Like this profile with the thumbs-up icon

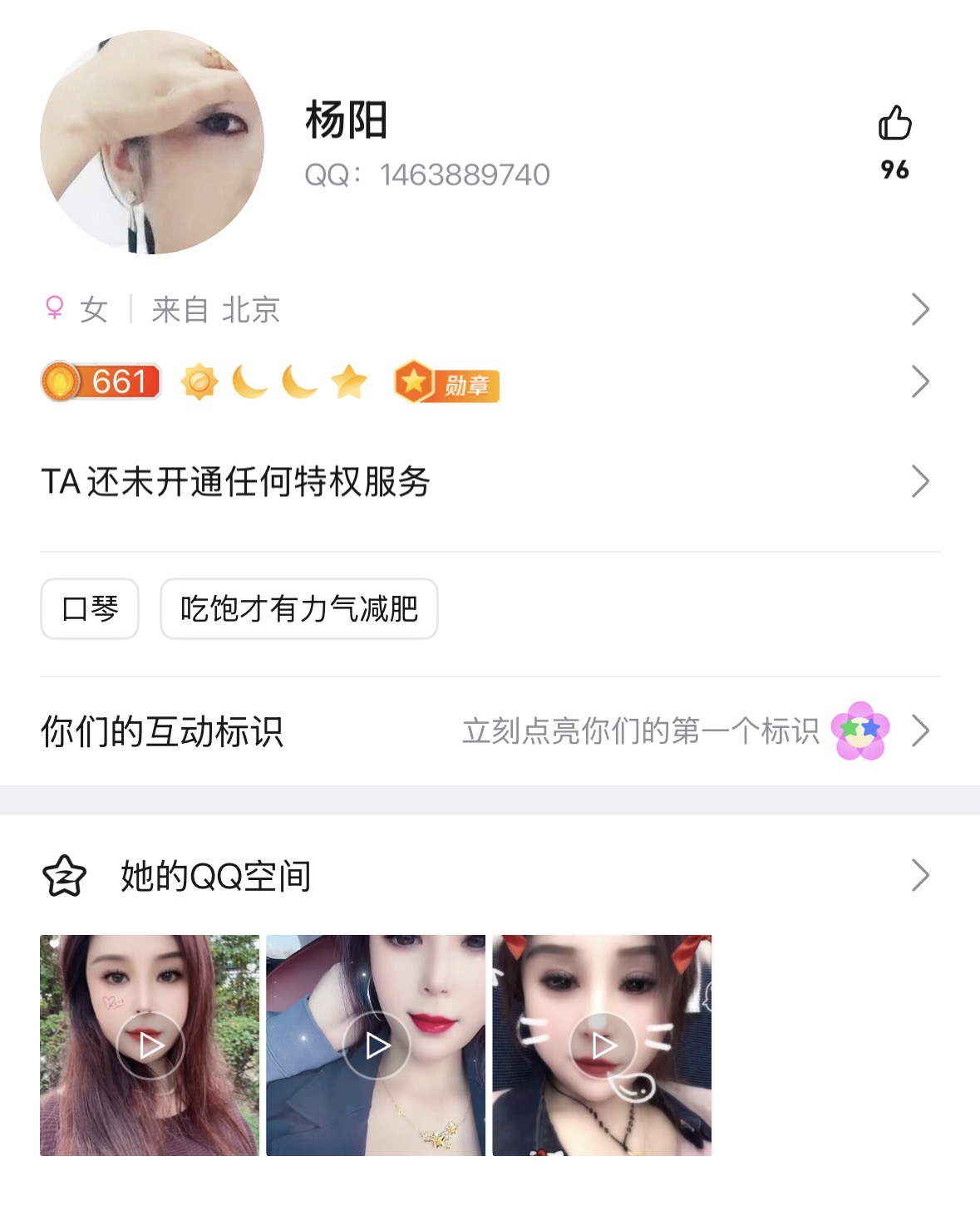[x=894, y=125]
